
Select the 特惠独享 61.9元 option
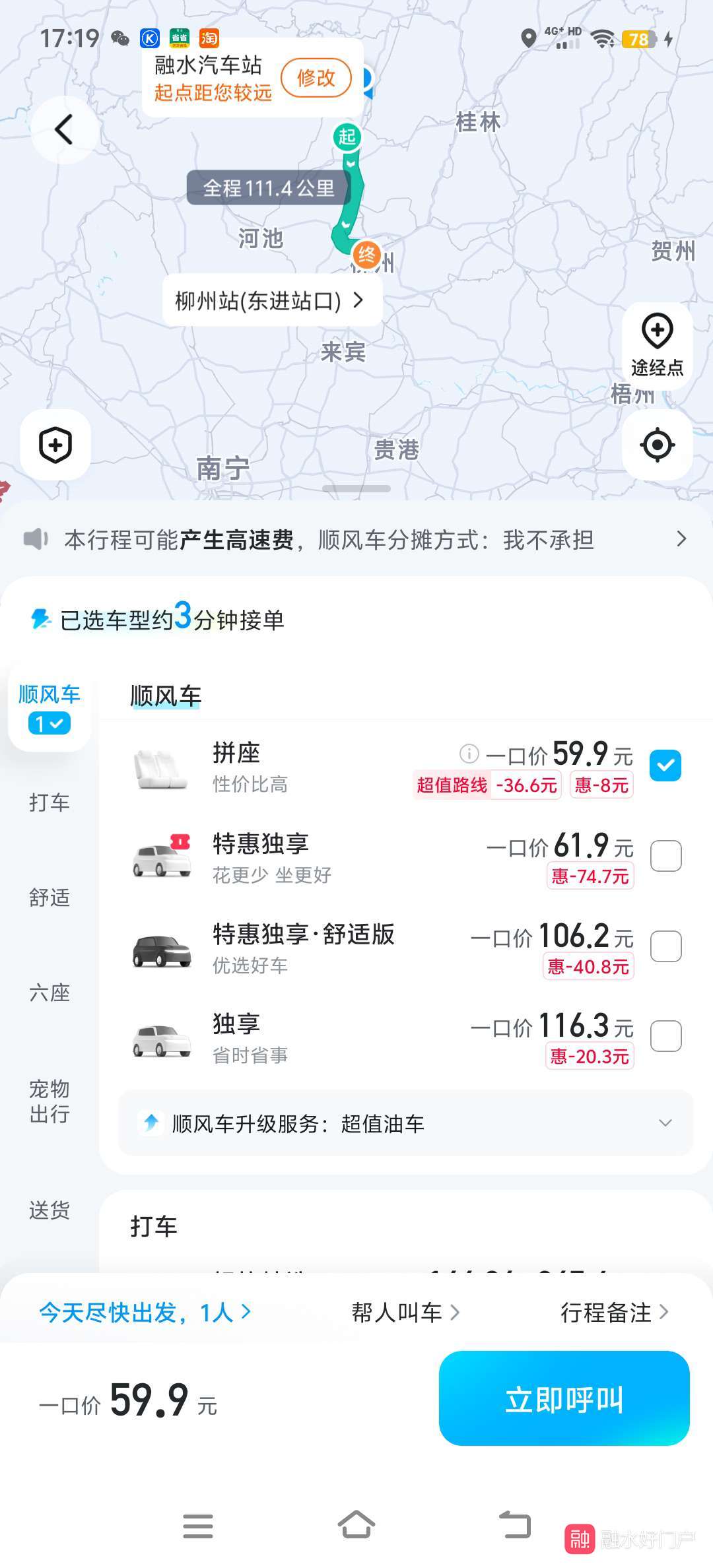[x=665, y=856]
